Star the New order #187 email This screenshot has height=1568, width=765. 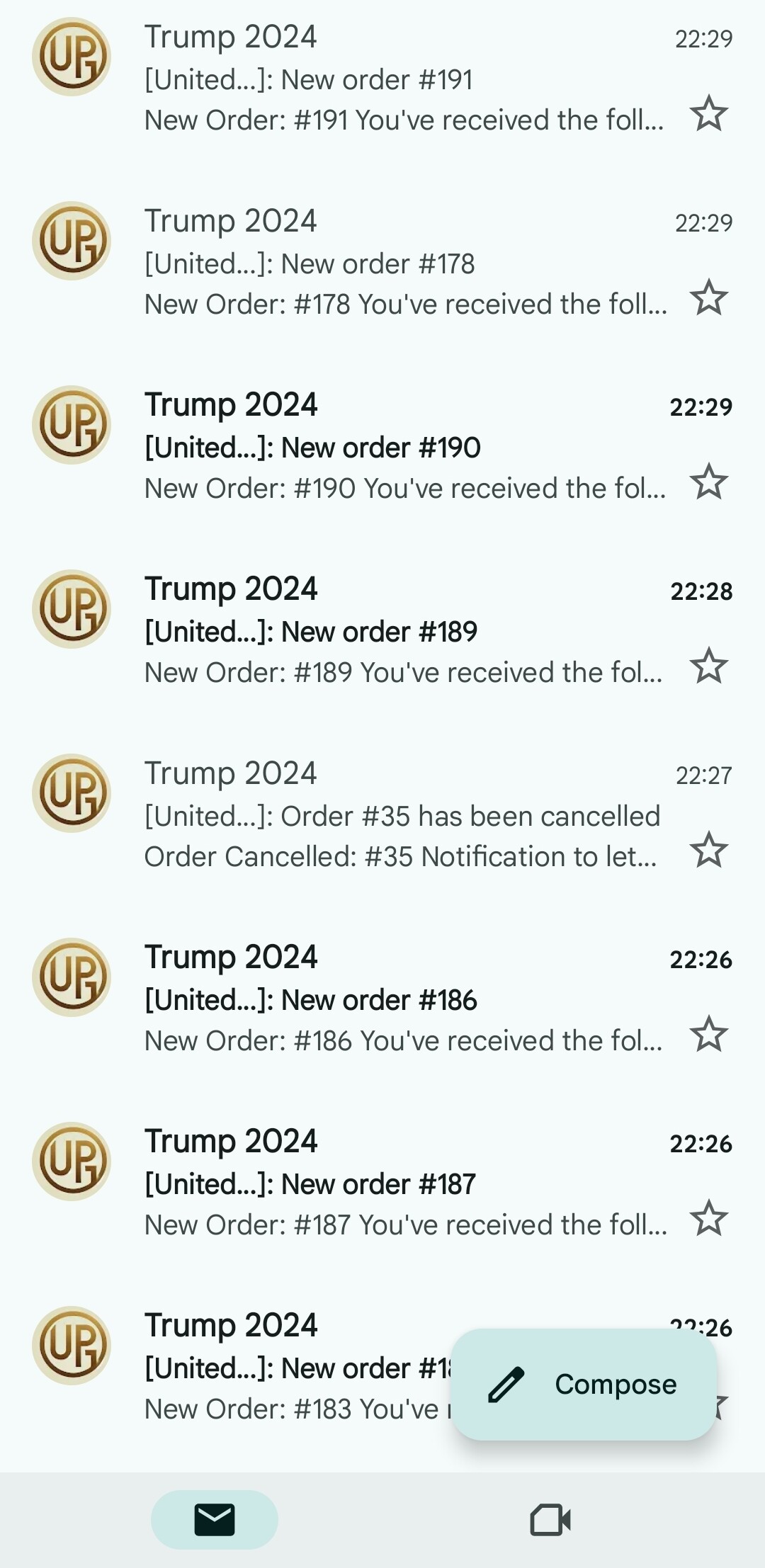(x=708, y=1218)
